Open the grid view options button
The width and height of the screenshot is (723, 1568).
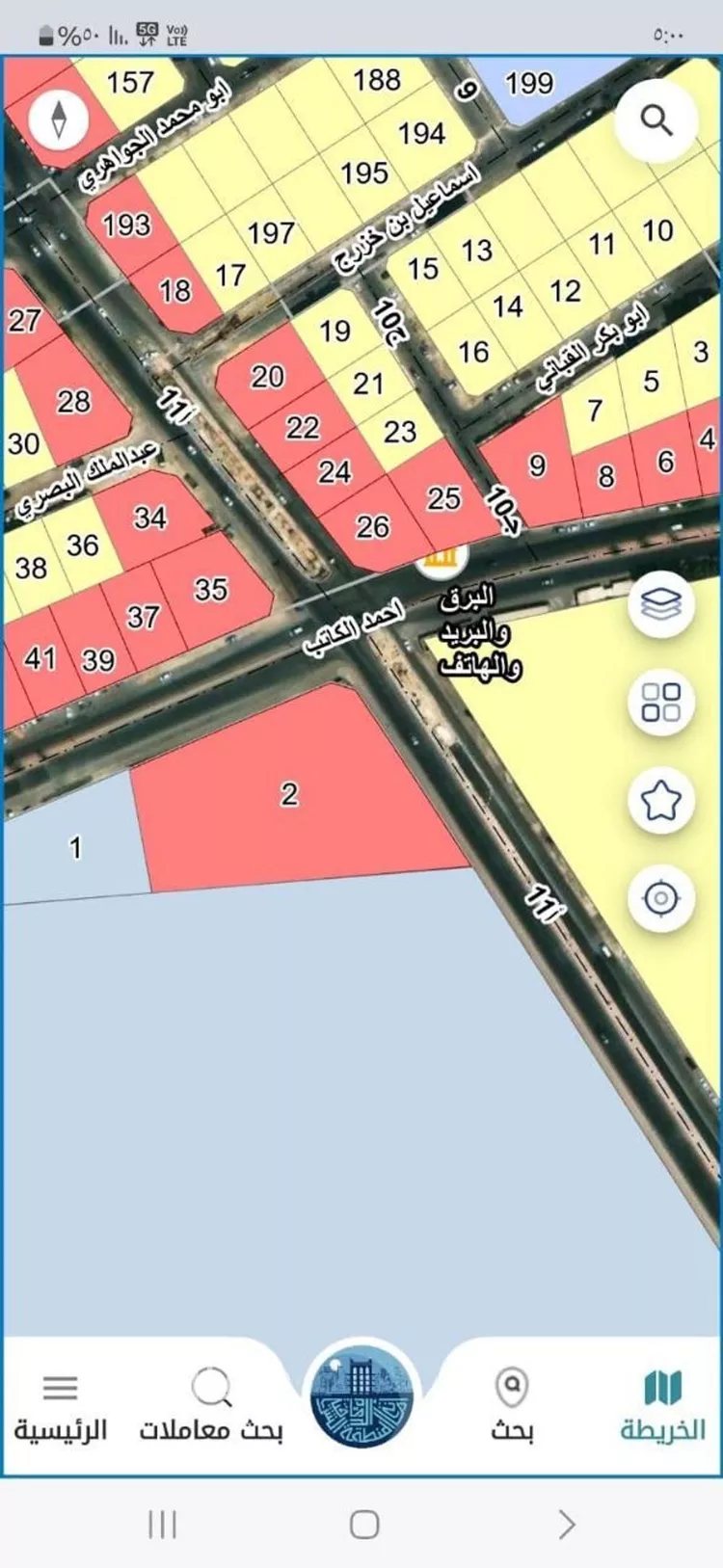point(661,702)
